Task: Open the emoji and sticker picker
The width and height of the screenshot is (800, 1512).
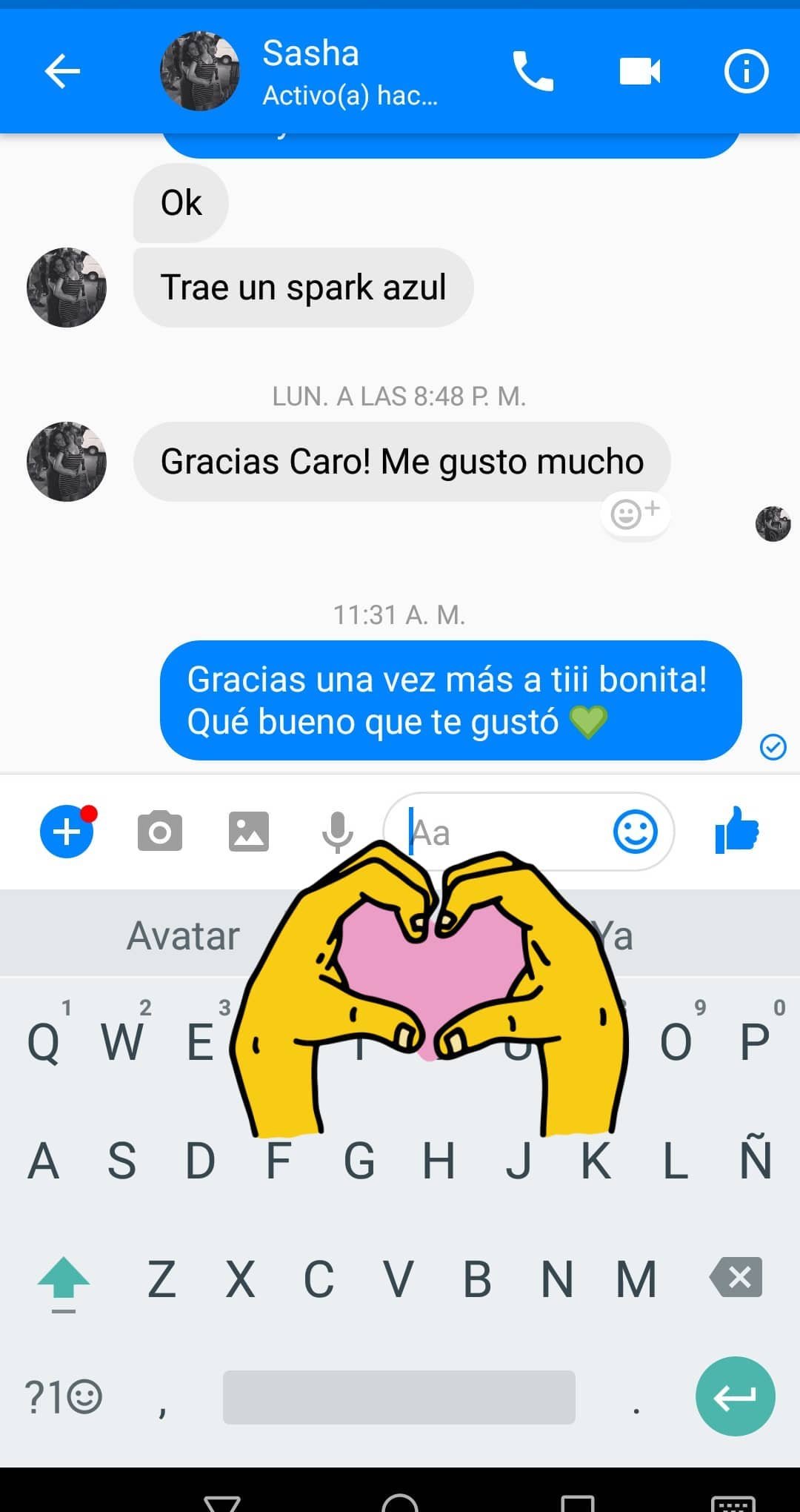Action: click(x=635, y=831)
